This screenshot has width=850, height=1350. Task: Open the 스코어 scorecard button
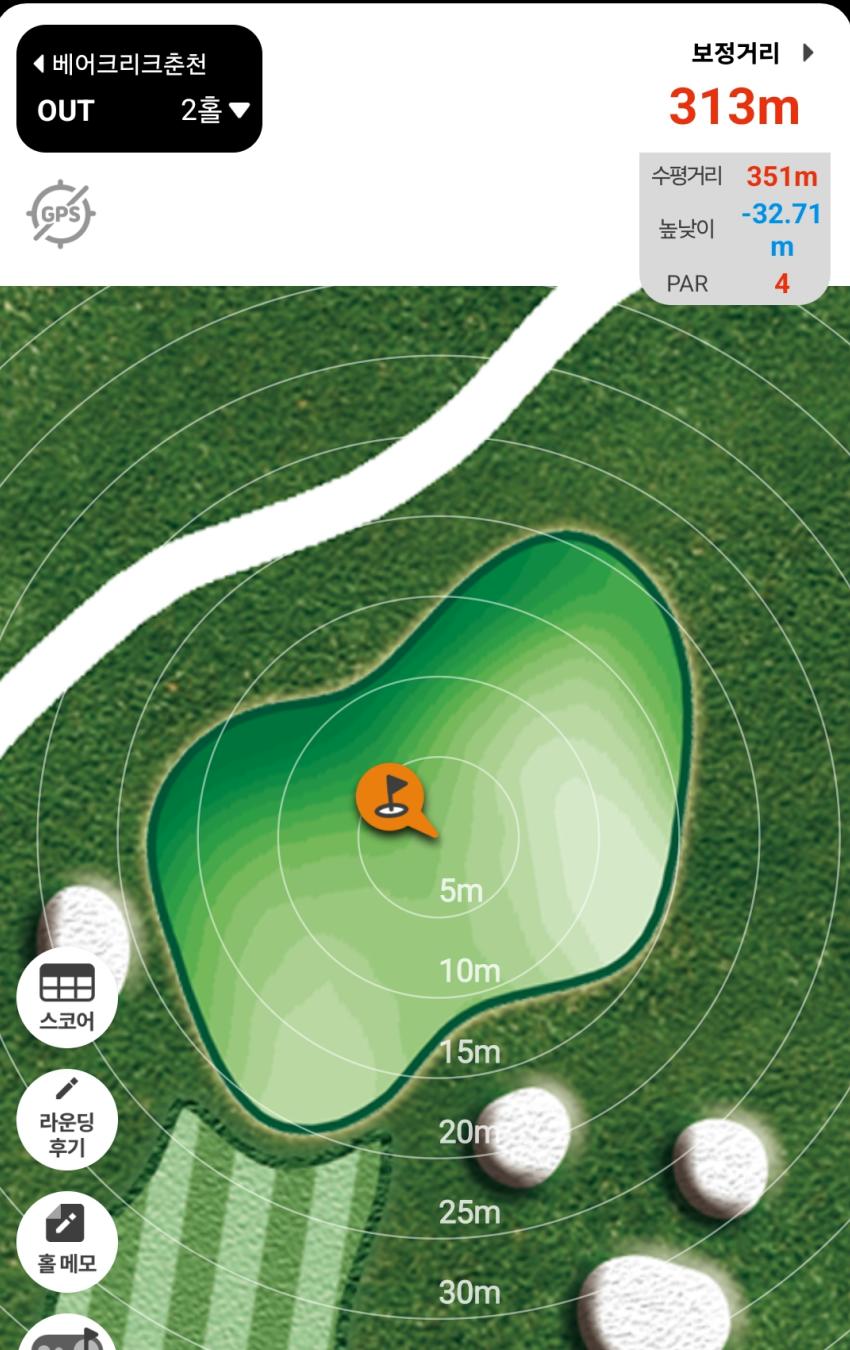(67, 996)
